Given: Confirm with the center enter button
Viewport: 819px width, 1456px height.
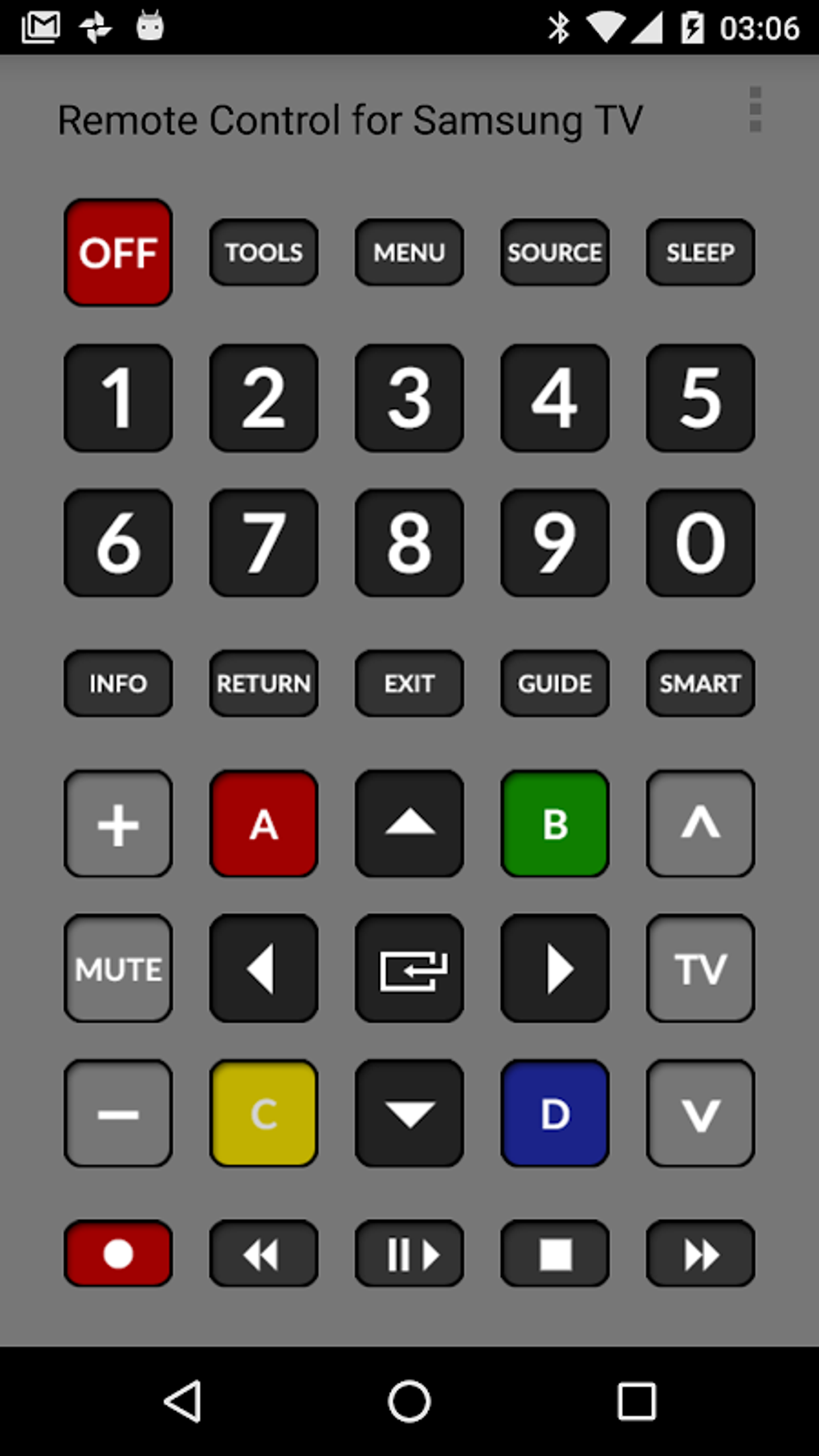Looking at the screenshot, I should click(x=409, y=969).
